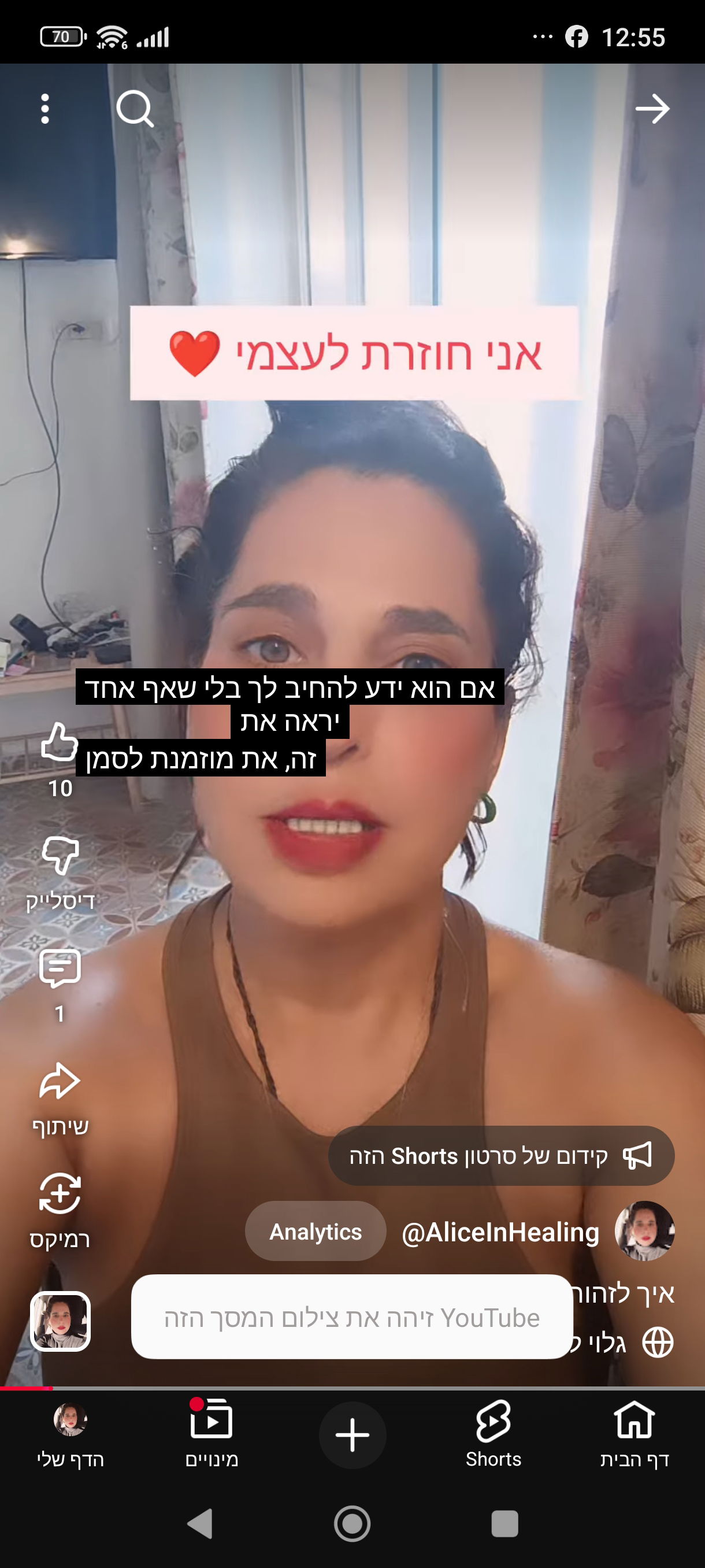
Task: Share this Short
Action: 60,1081
